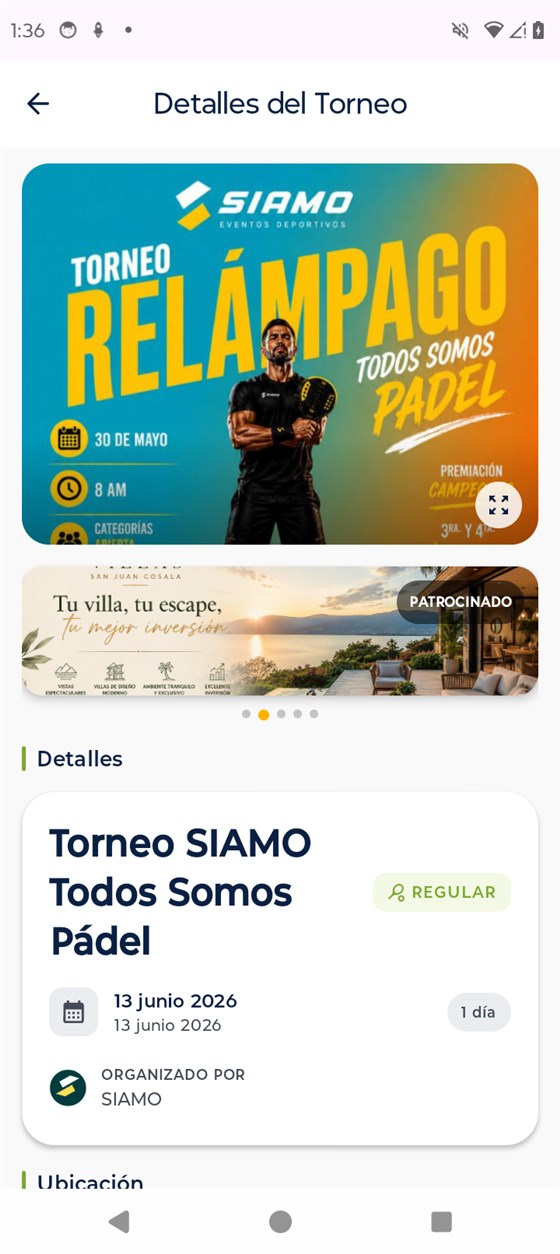Open the sponsored villa banner ad

click(x=280, y=631)
